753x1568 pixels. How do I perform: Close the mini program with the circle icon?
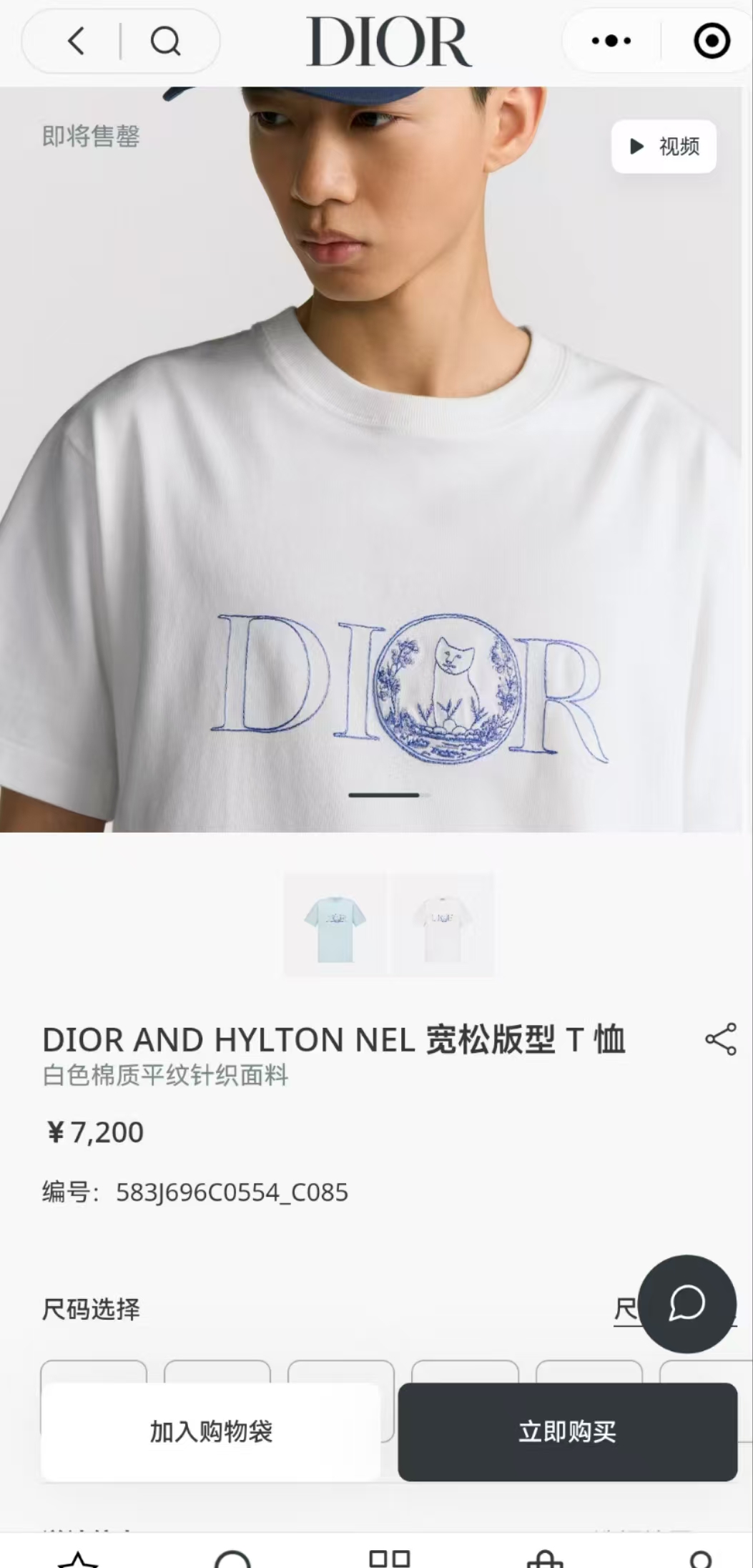pos(712,41)
